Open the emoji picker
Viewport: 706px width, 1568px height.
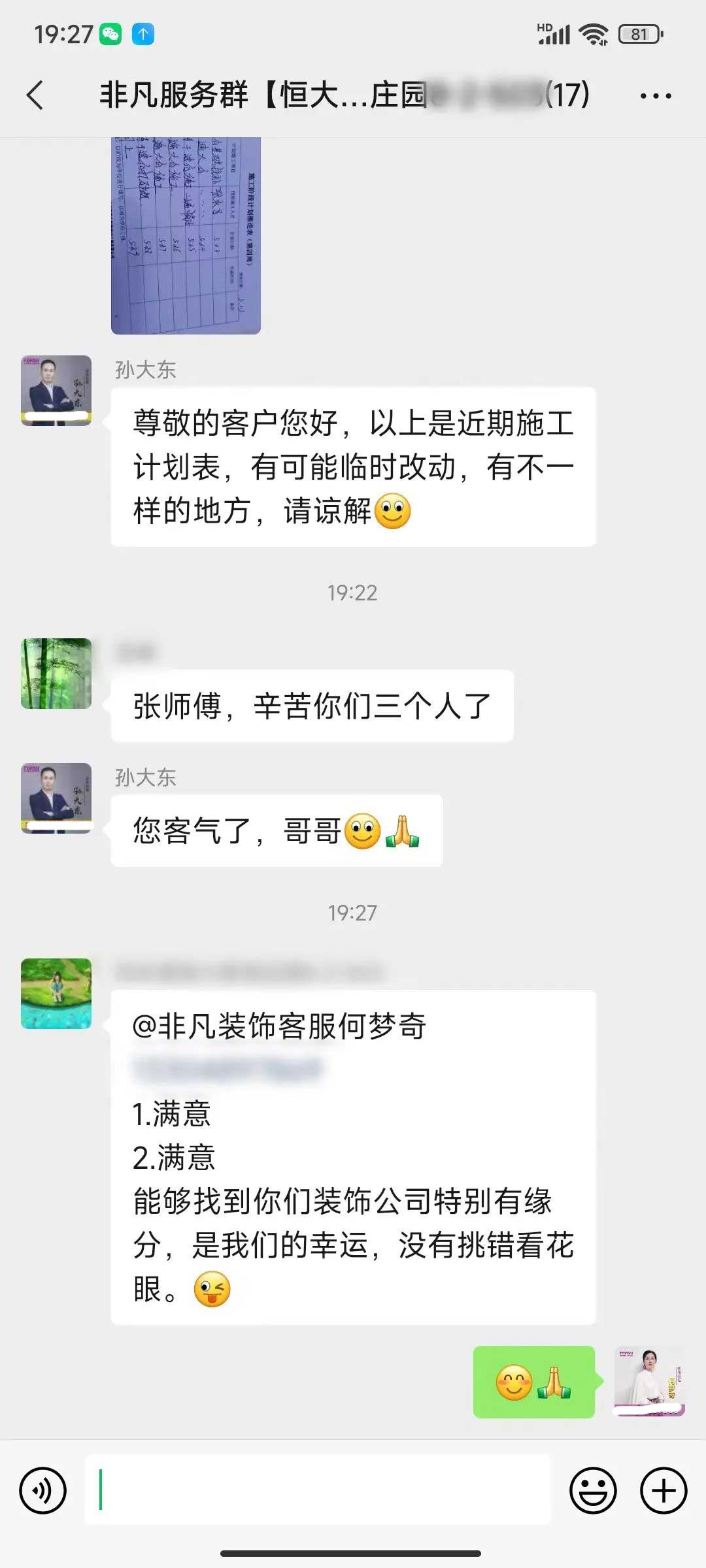(593, 1490)
